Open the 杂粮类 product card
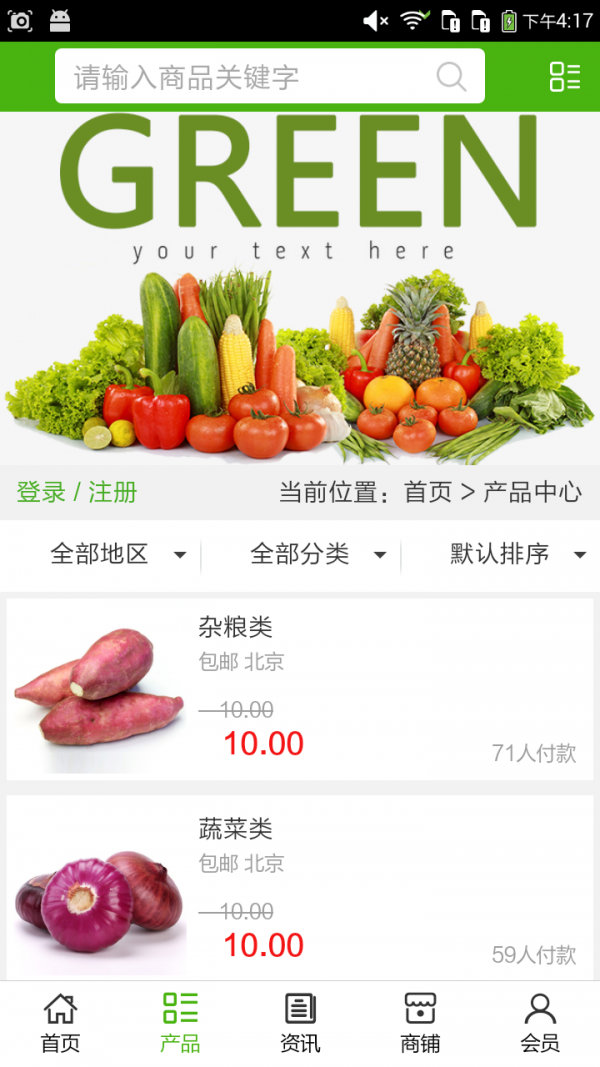Image resolution: width=600 pixels, height=1067 pixels. click(x=300, y=689)
